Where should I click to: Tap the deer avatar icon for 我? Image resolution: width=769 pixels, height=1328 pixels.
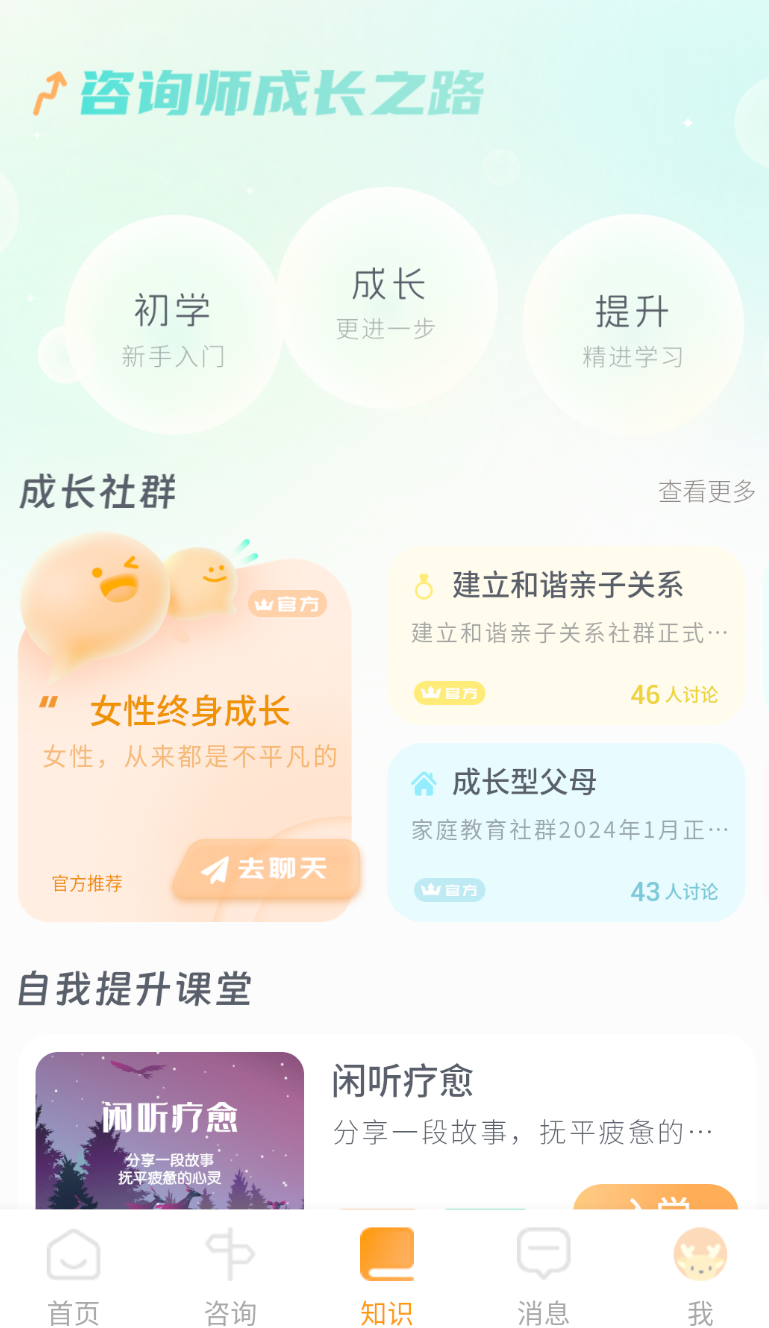tap(699, 1253)
